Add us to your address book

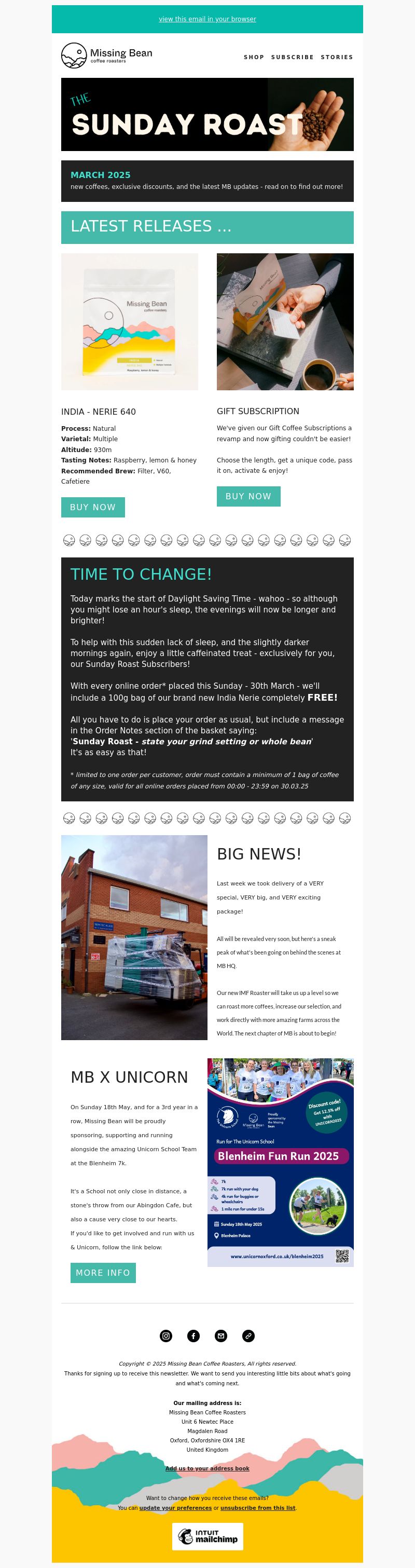point(207,1468)
